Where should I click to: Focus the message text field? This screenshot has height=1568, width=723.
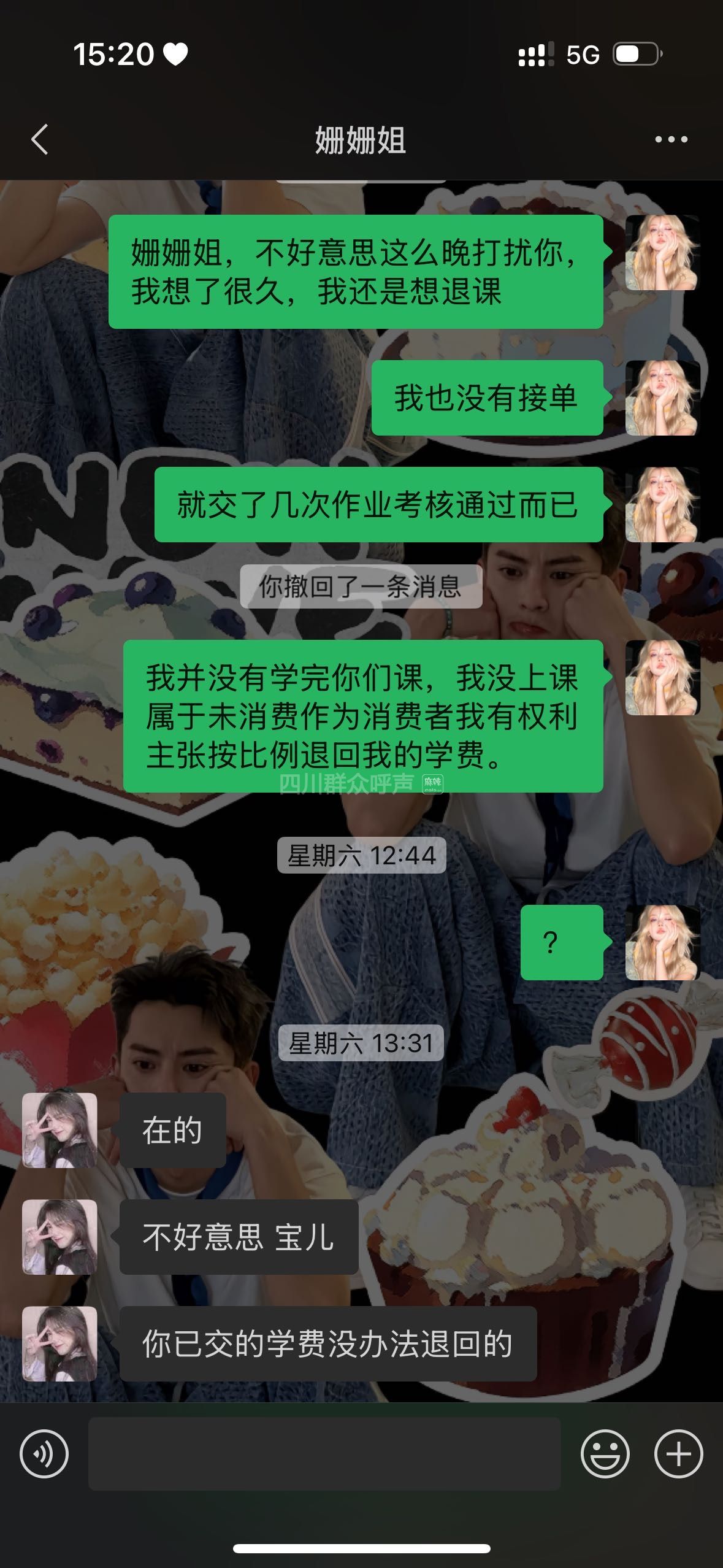coord(324,1453)
